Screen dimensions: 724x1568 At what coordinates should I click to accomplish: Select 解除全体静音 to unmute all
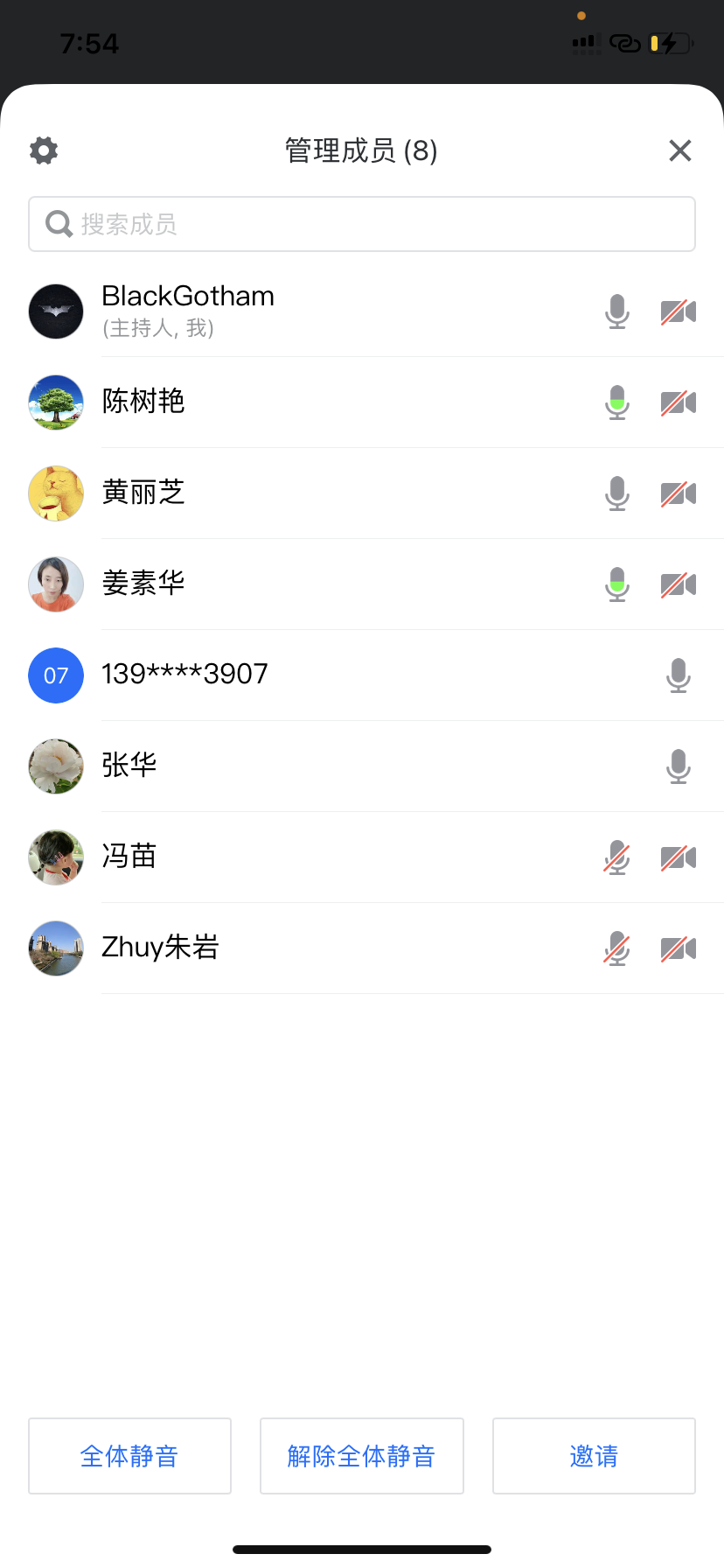click(x=362, y=1456)
